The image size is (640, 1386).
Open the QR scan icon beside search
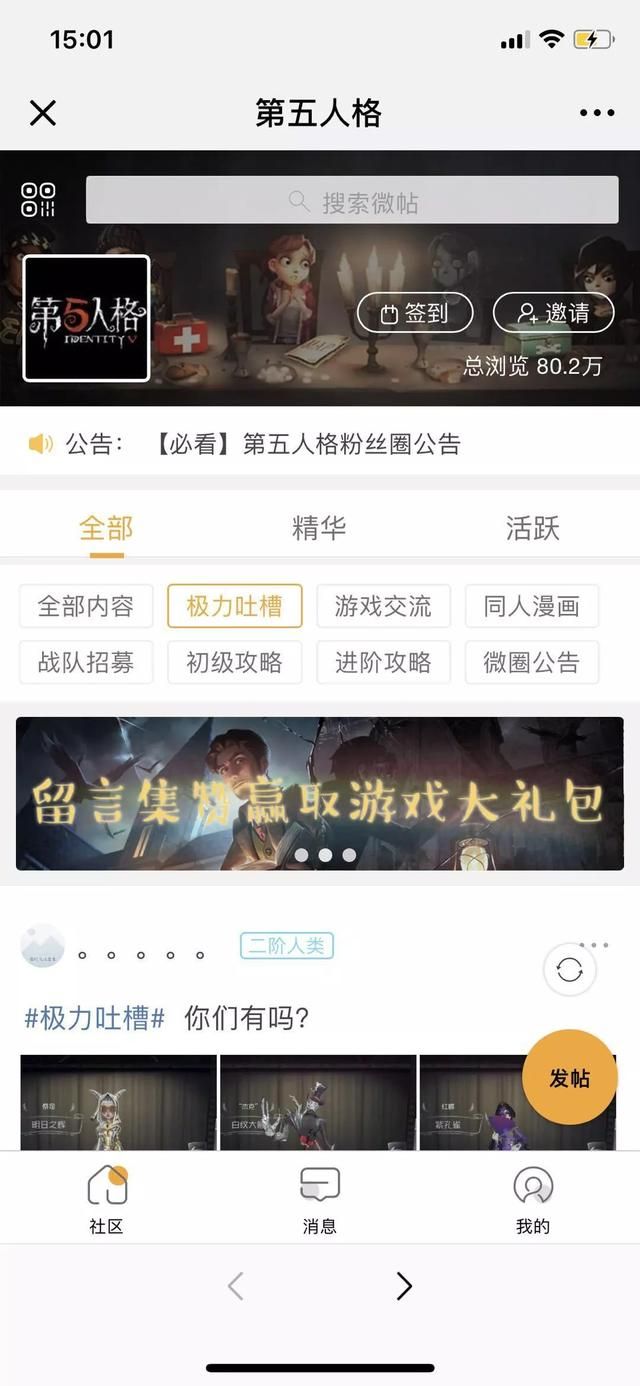(x=38, y=200)
